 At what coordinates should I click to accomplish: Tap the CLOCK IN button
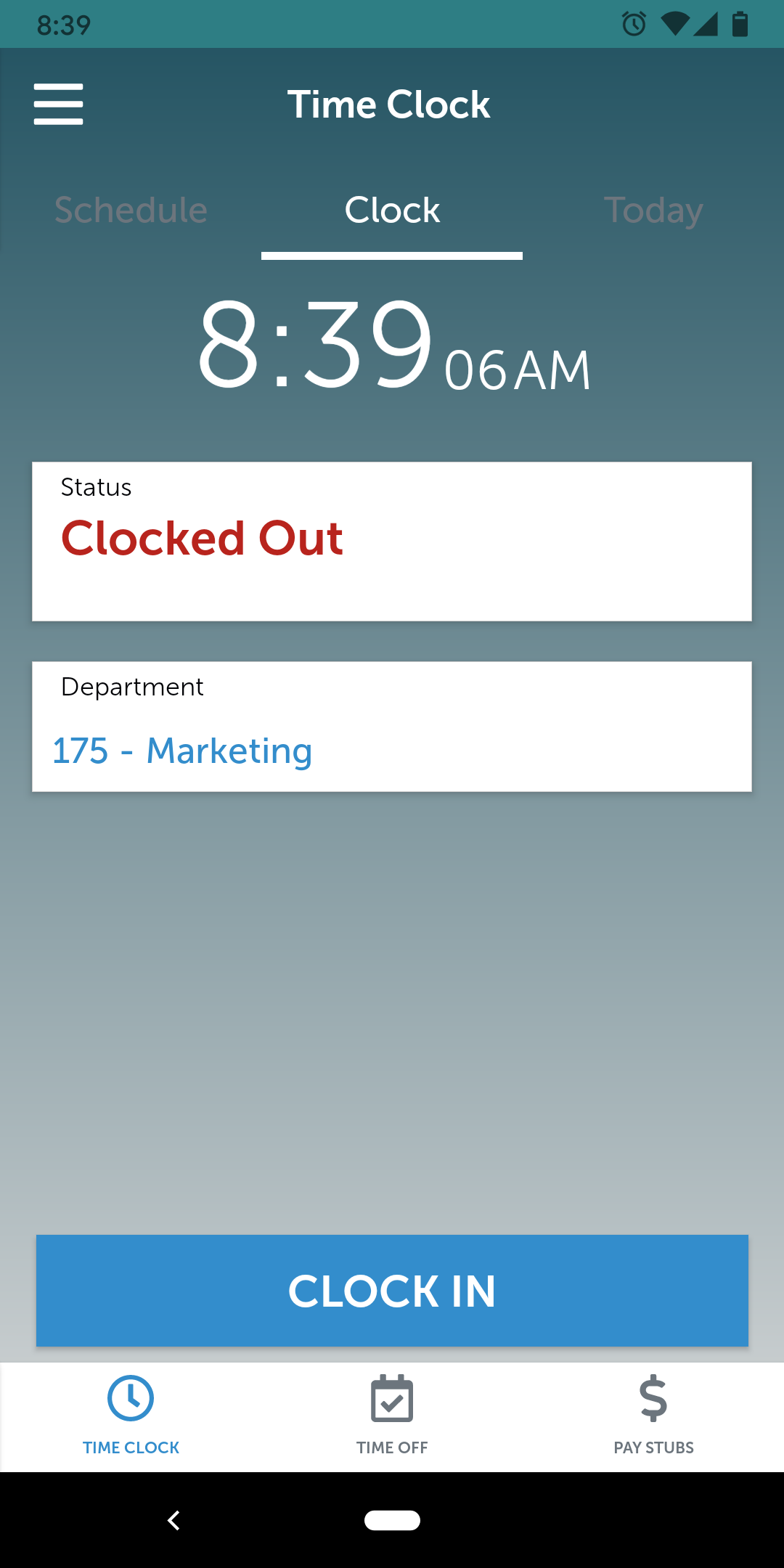click(392, 1291)
